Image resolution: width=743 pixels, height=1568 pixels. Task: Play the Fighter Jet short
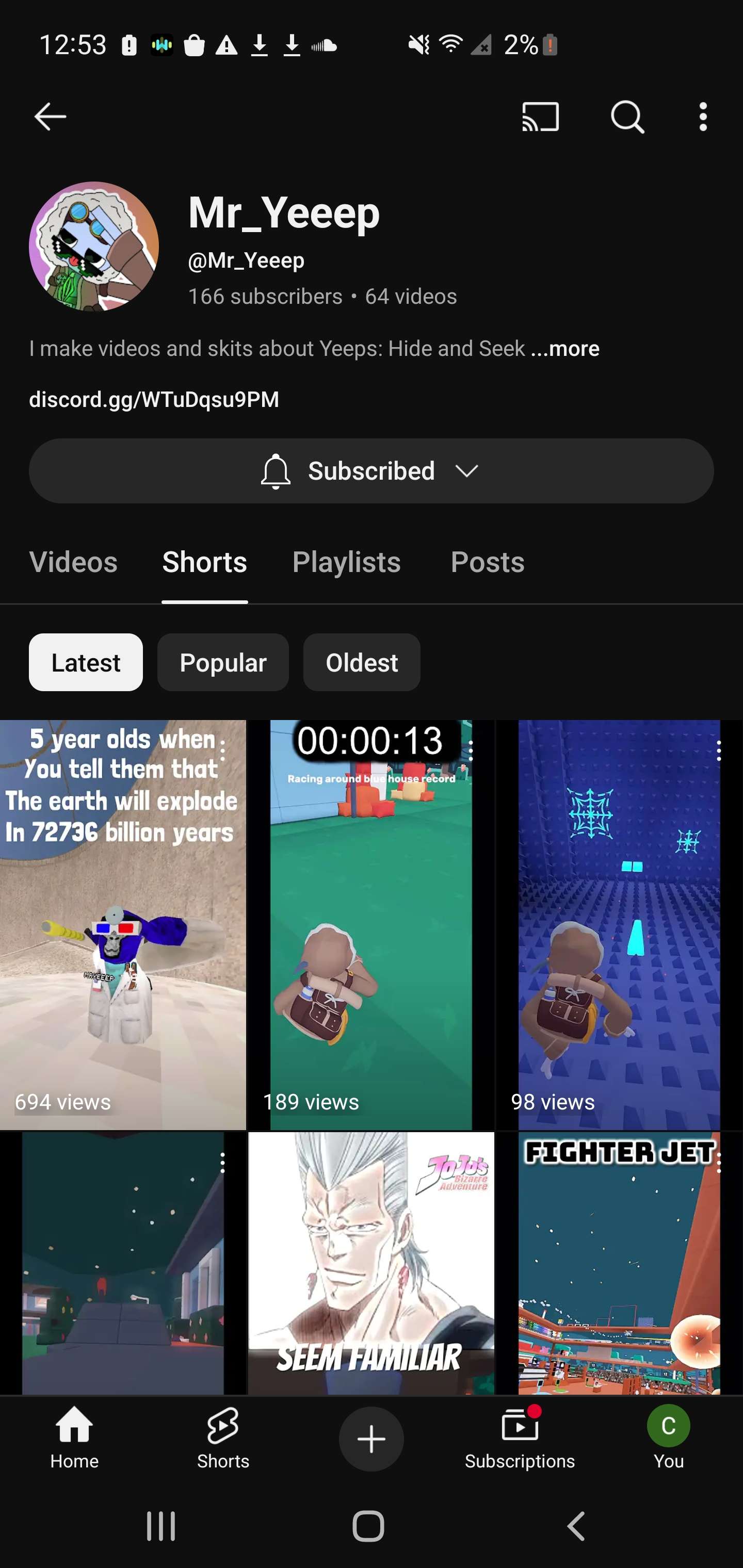(x=619, y=1263)
